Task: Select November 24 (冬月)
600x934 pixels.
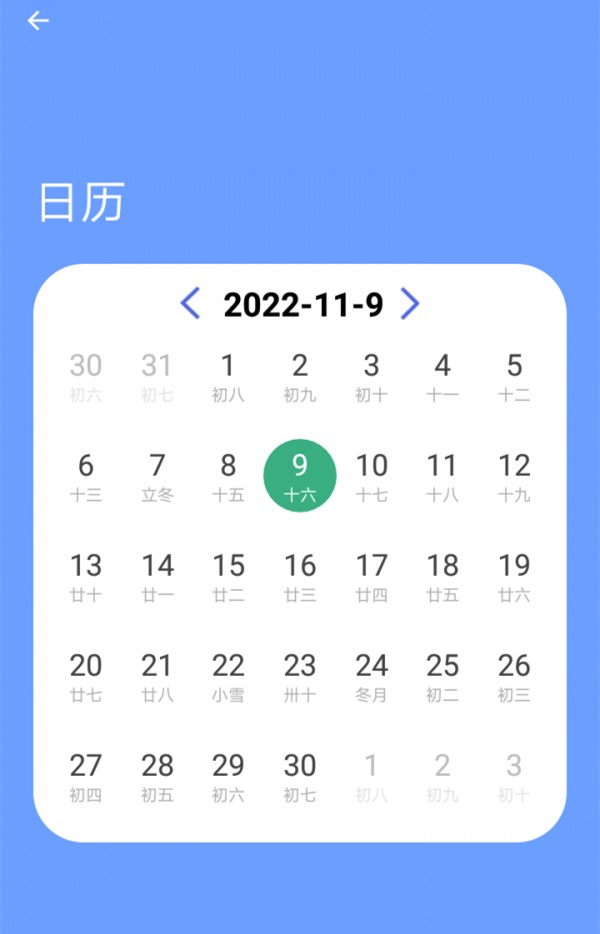Action: pos(371,676)
